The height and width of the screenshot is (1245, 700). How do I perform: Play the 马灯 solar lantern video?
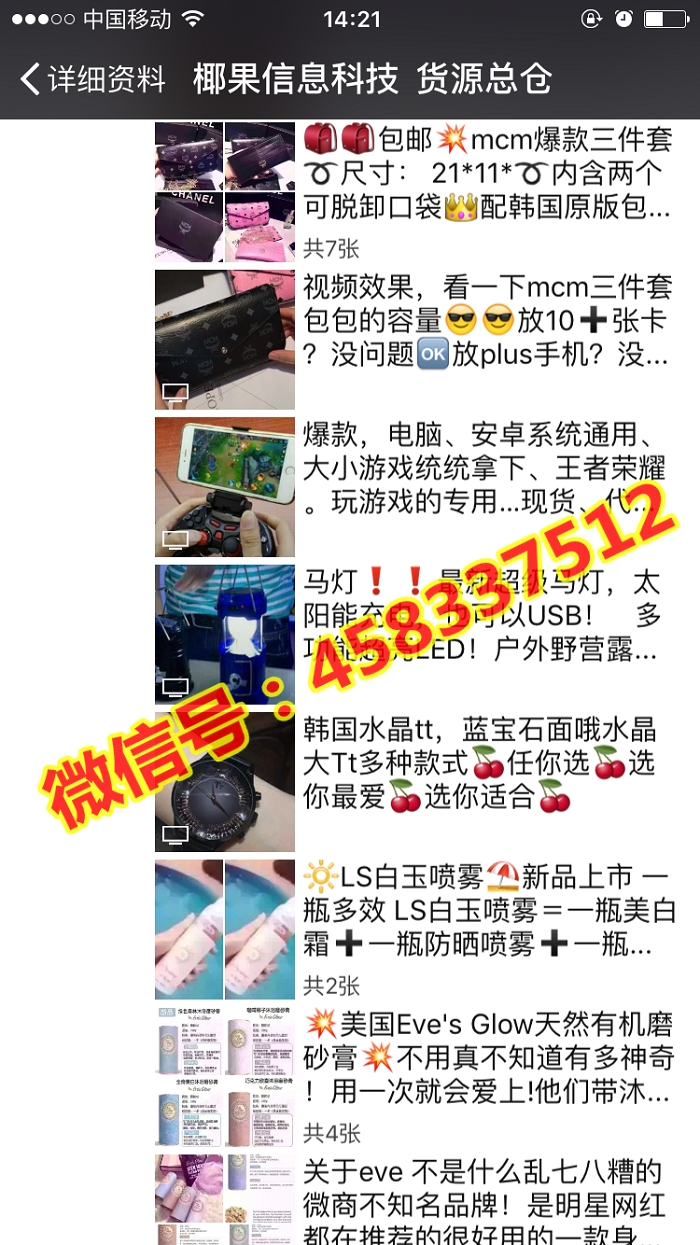[225, 634]
